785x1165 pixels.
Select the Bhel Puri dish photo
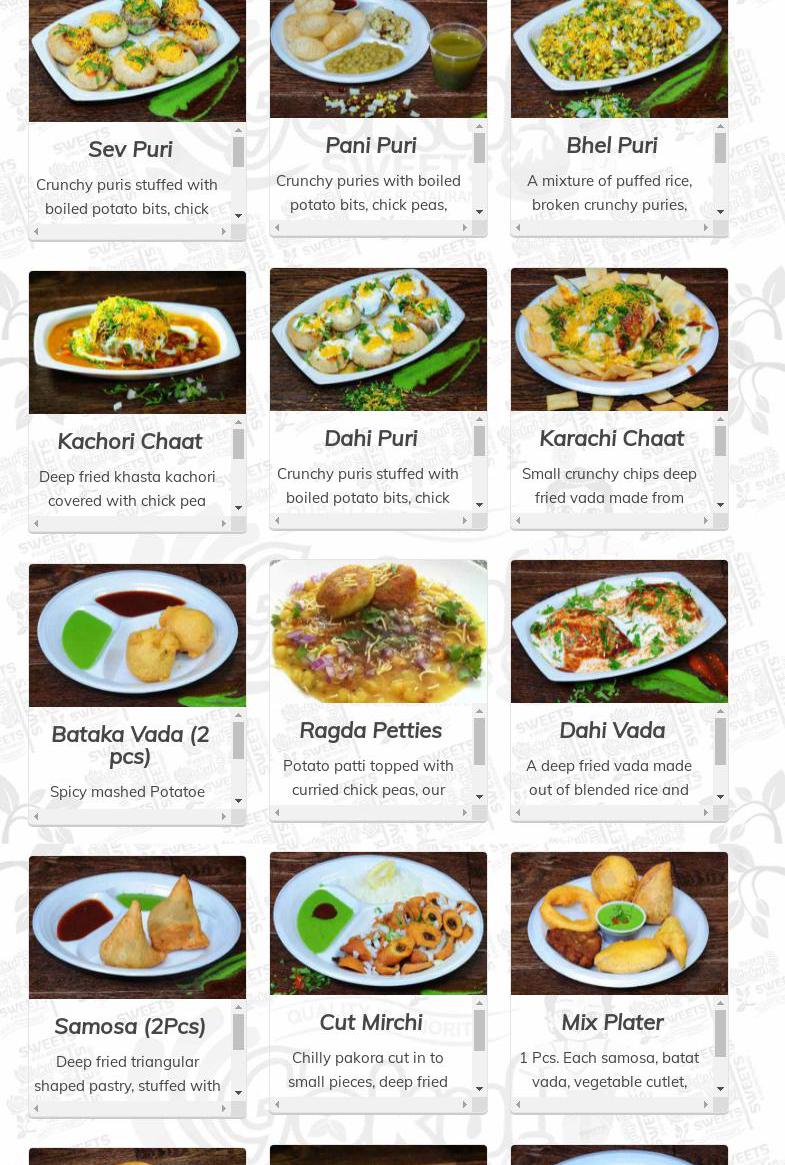(619, 58)
